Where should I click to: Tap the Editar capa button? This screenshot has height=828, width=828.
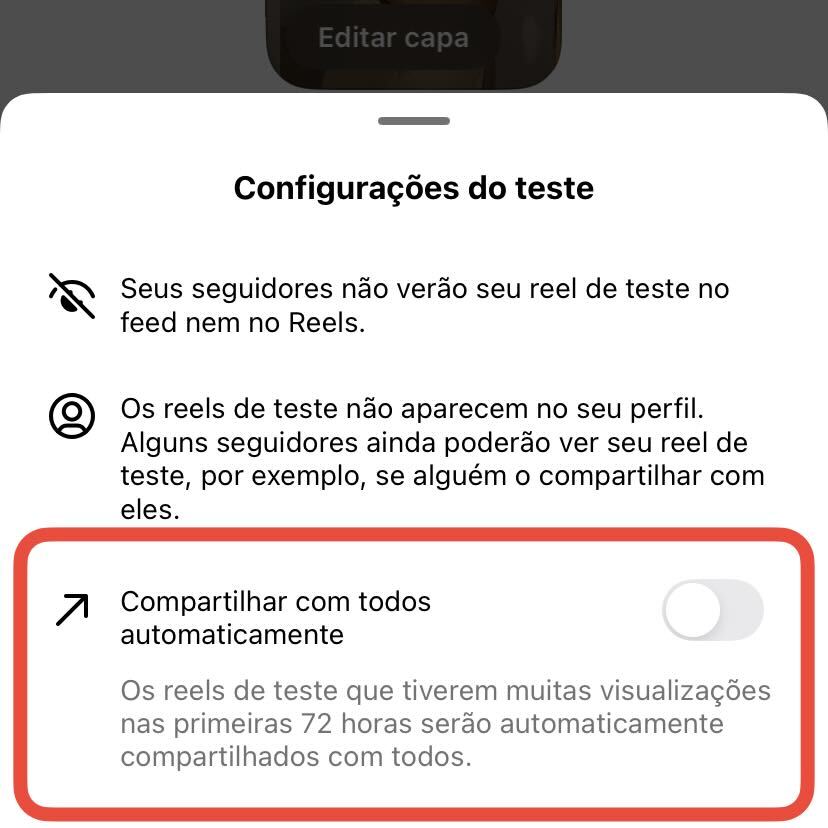tap(393, 39)
